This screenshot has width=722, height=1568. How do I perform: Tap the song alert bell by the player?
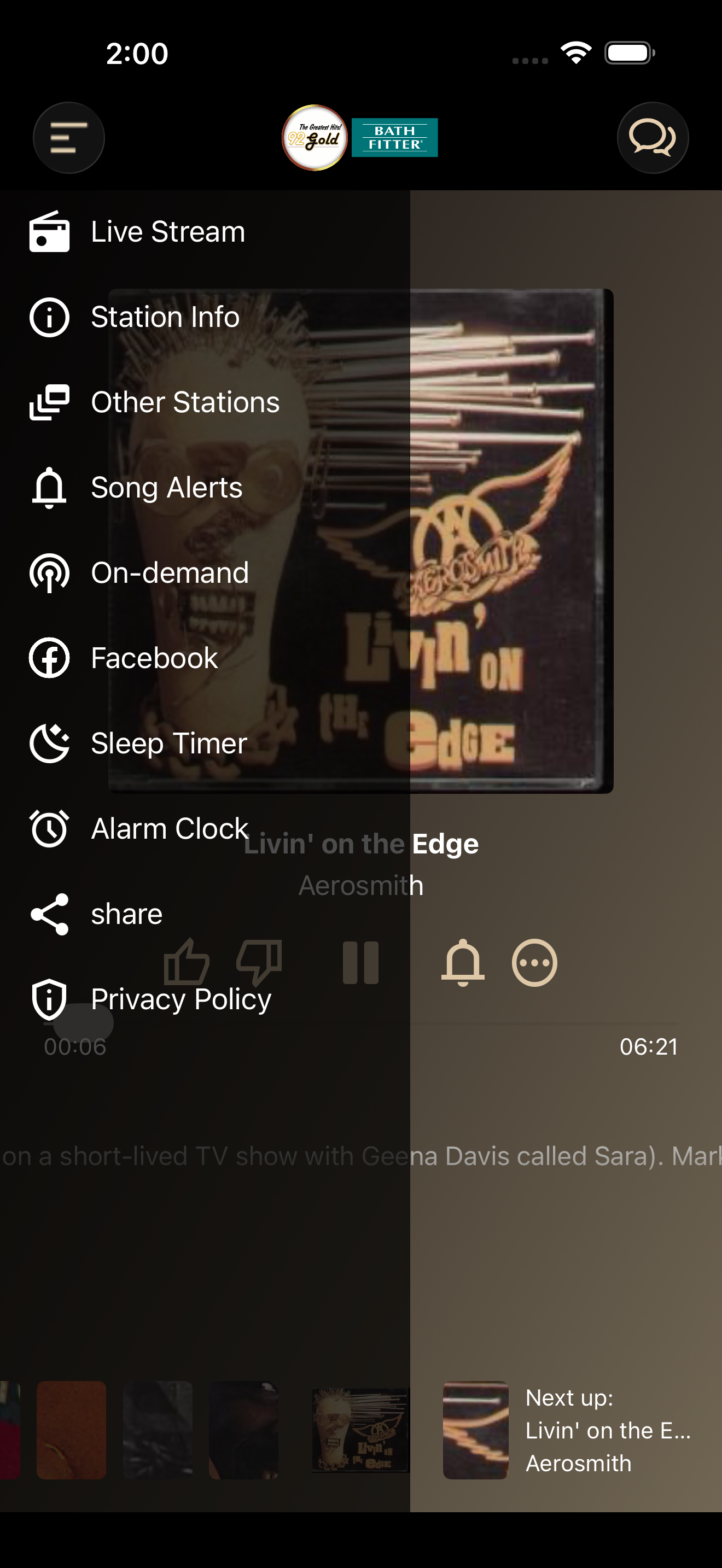coord(463,962)
